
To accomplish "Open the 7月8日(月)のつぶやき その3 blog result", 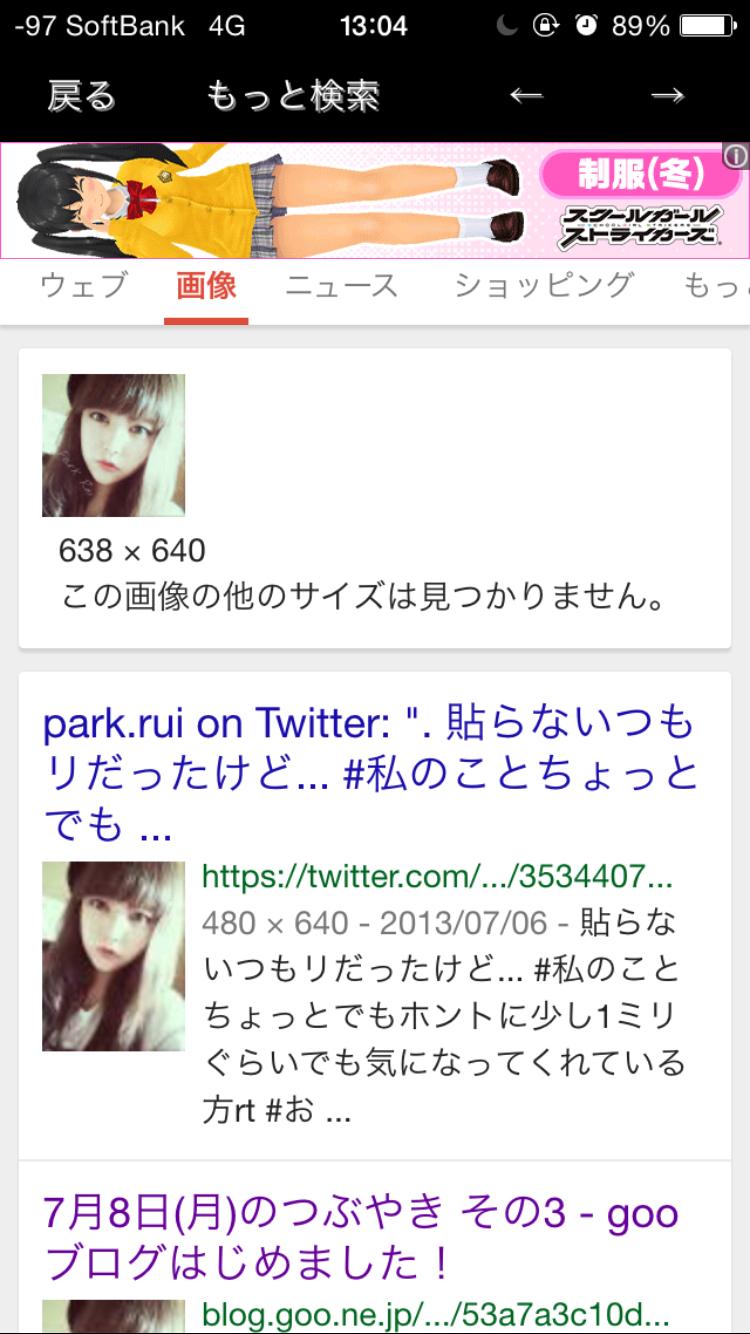I will 360,1238.
